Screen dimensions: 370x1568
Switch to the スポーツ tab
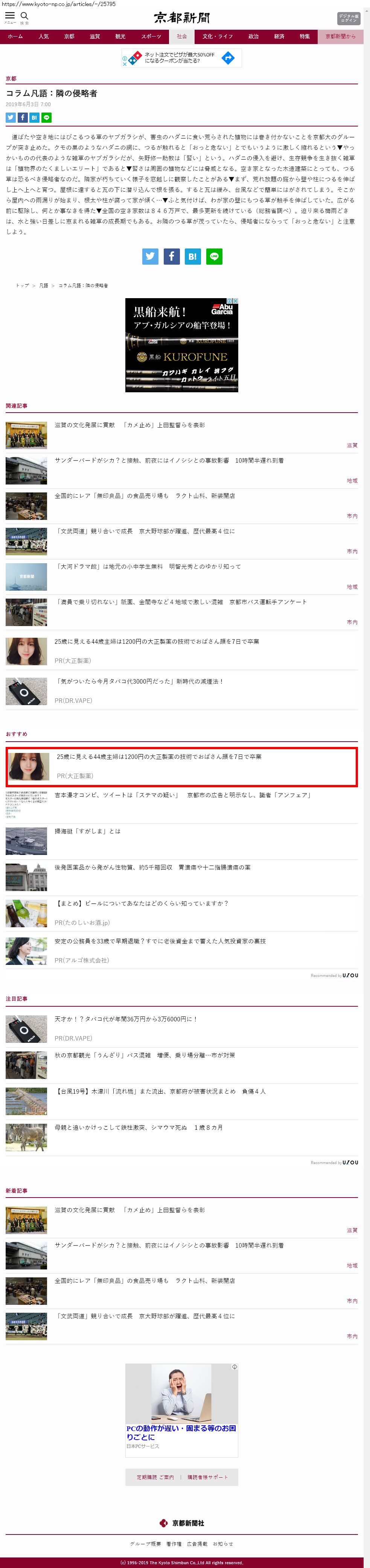[151, 37]
